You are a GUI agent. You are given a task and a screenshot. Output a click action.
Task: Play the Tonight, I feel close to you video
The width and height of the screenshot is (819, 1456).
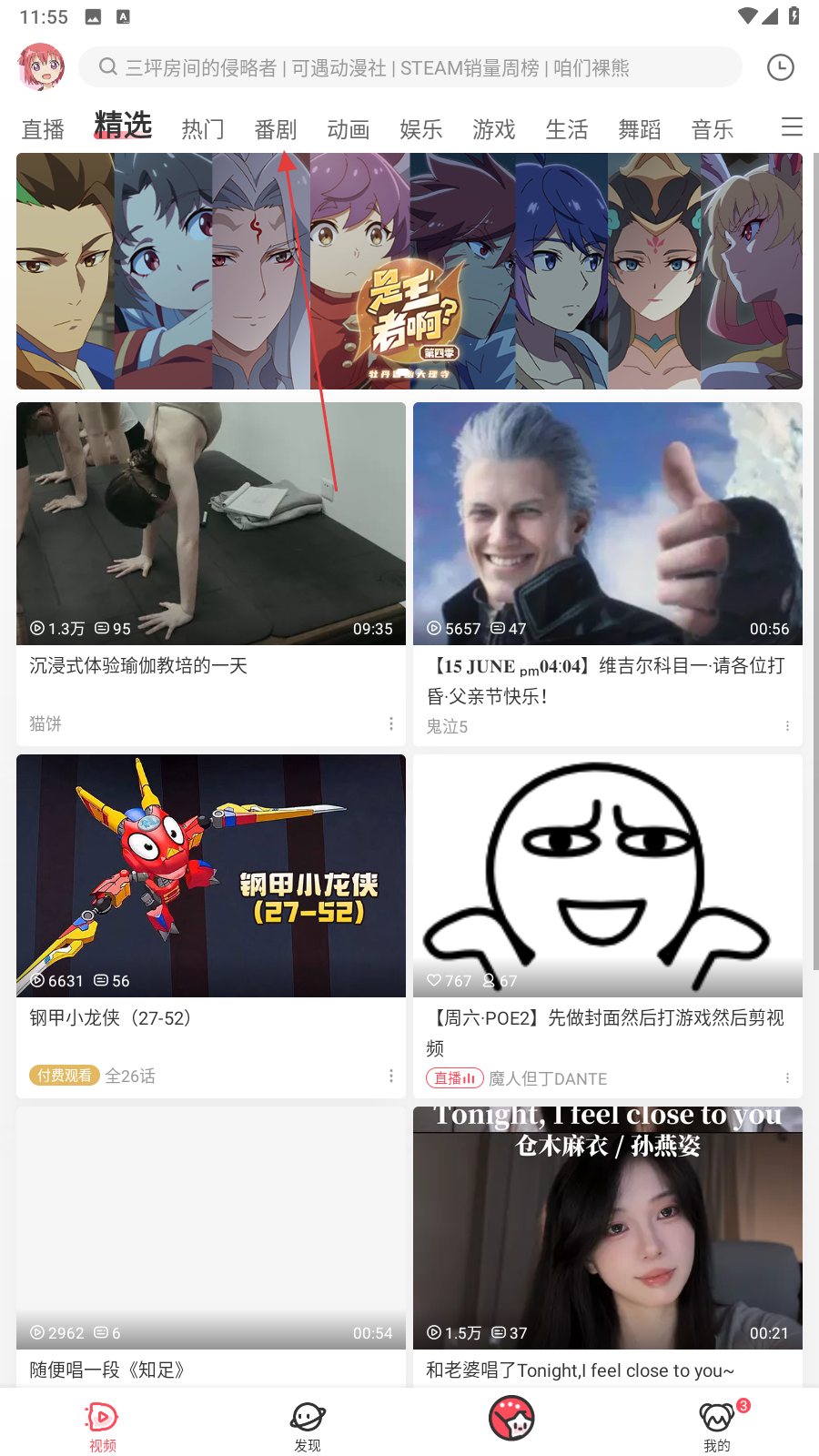[608, 1228]
